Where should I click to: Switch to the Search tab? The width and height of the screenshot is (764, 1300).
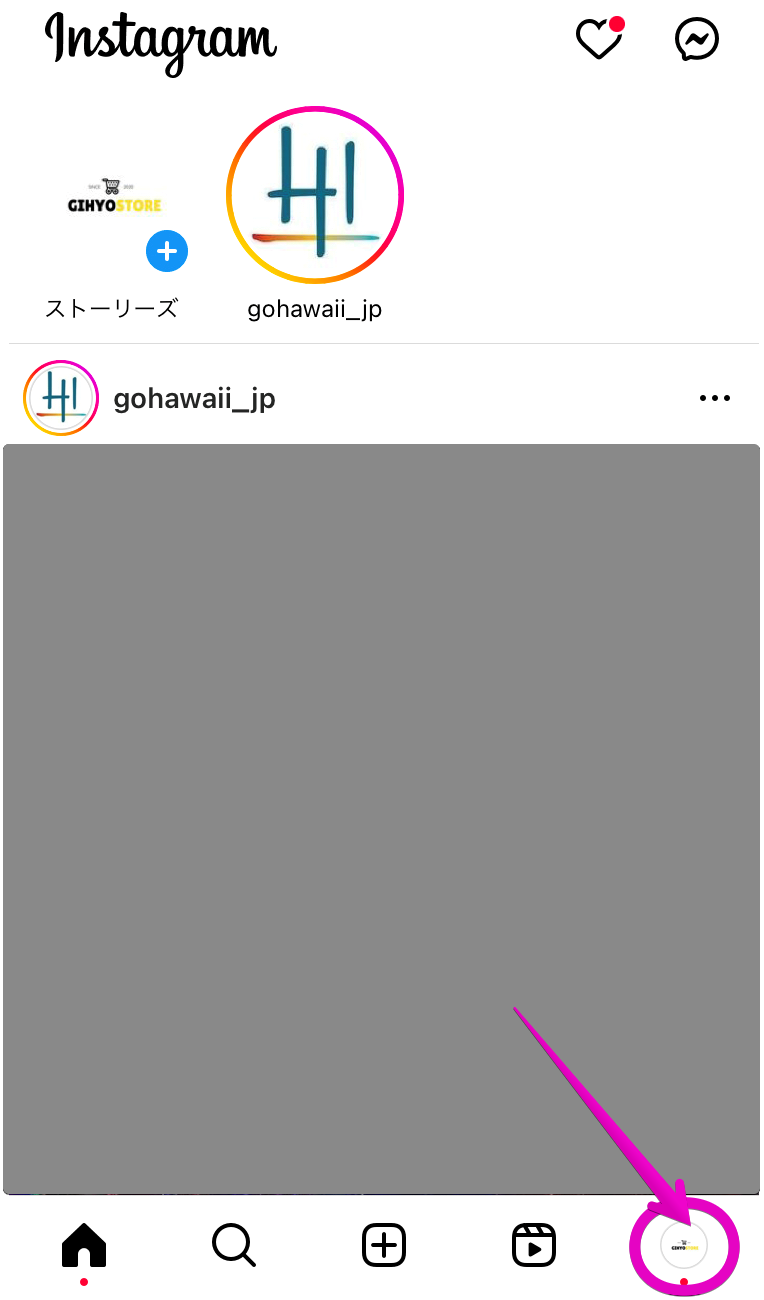click(234, 1246)
